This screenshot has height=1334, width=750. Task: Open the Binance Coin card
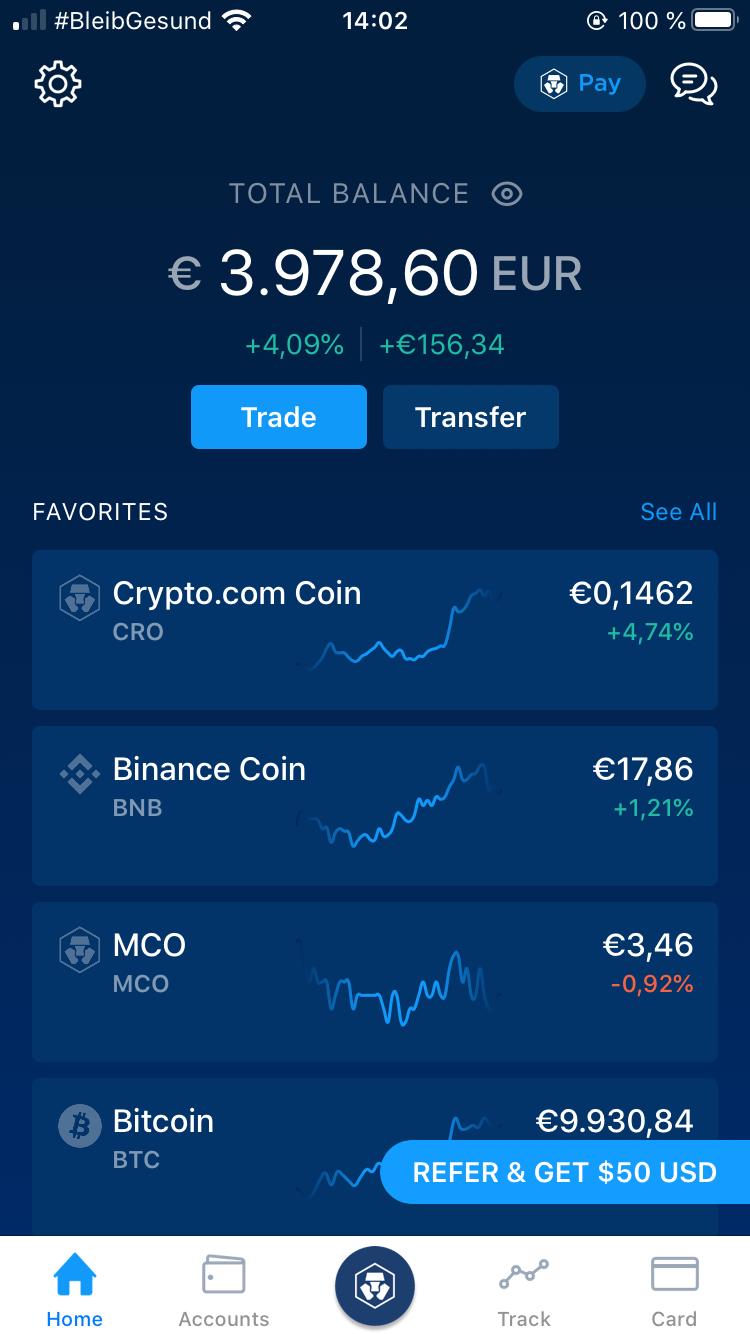[374, 806]
